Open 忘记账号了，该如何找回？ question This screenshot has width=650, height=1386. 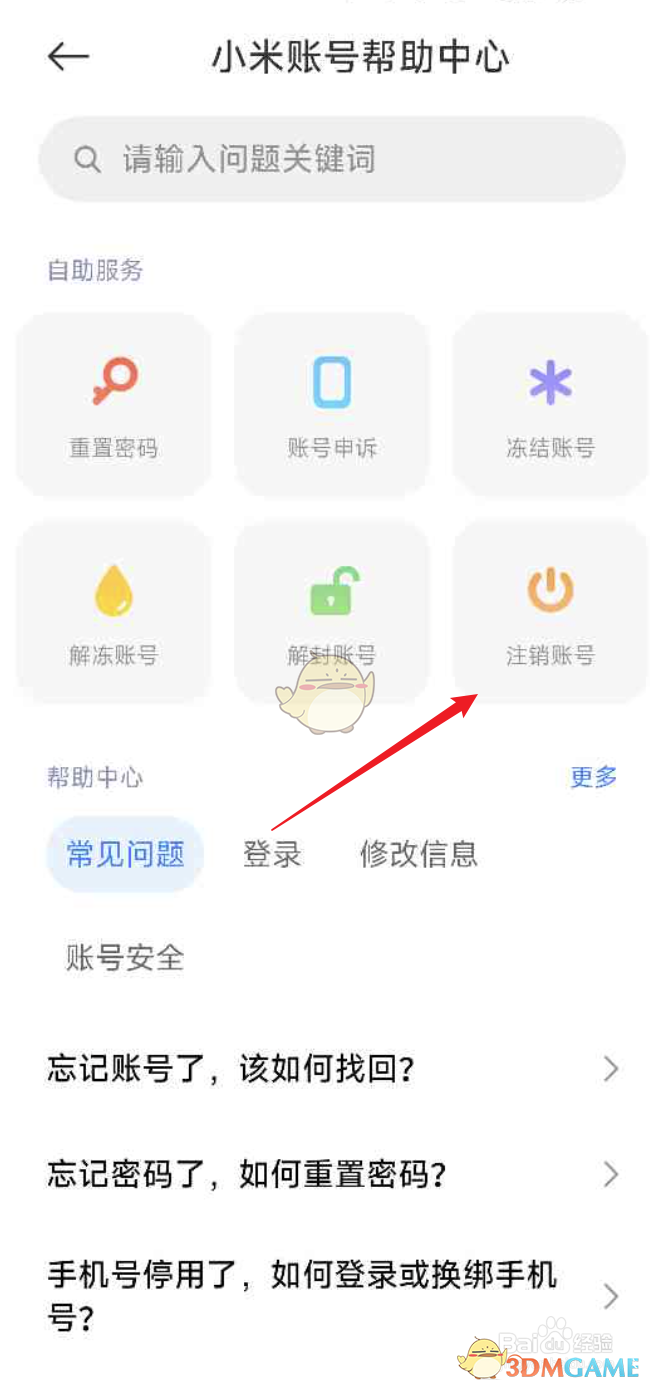pyautogui.click(x=331, y=1070)
